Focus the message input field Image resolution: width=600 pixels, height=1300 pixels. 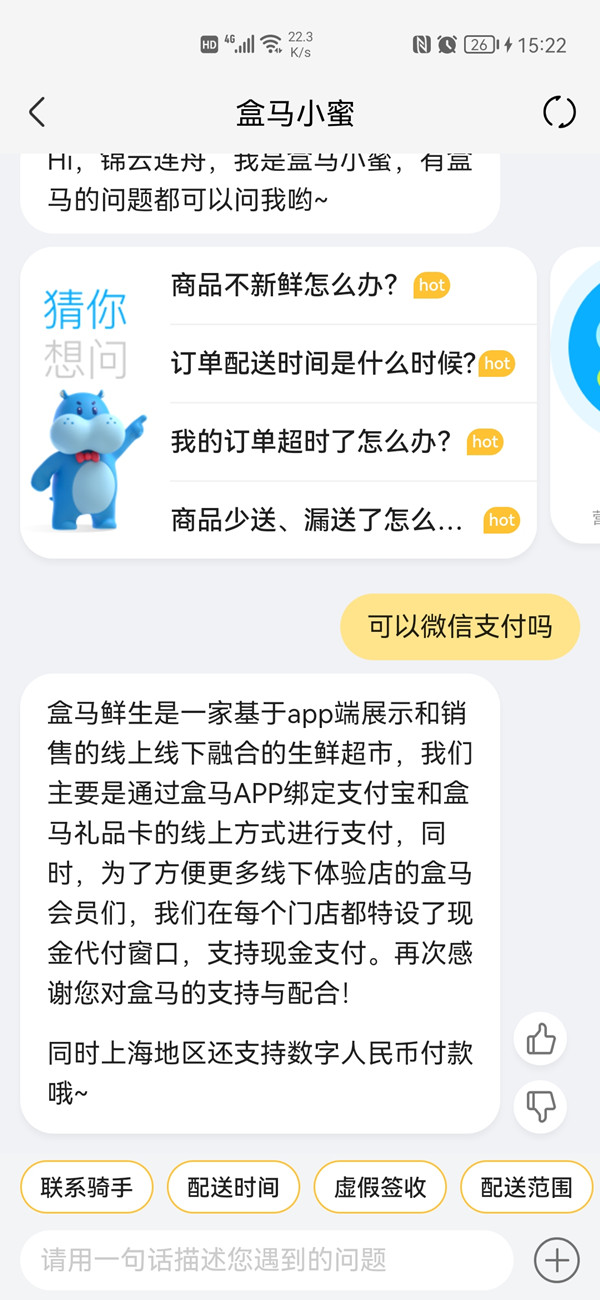pyautogui.click(x=265, y=1260)
